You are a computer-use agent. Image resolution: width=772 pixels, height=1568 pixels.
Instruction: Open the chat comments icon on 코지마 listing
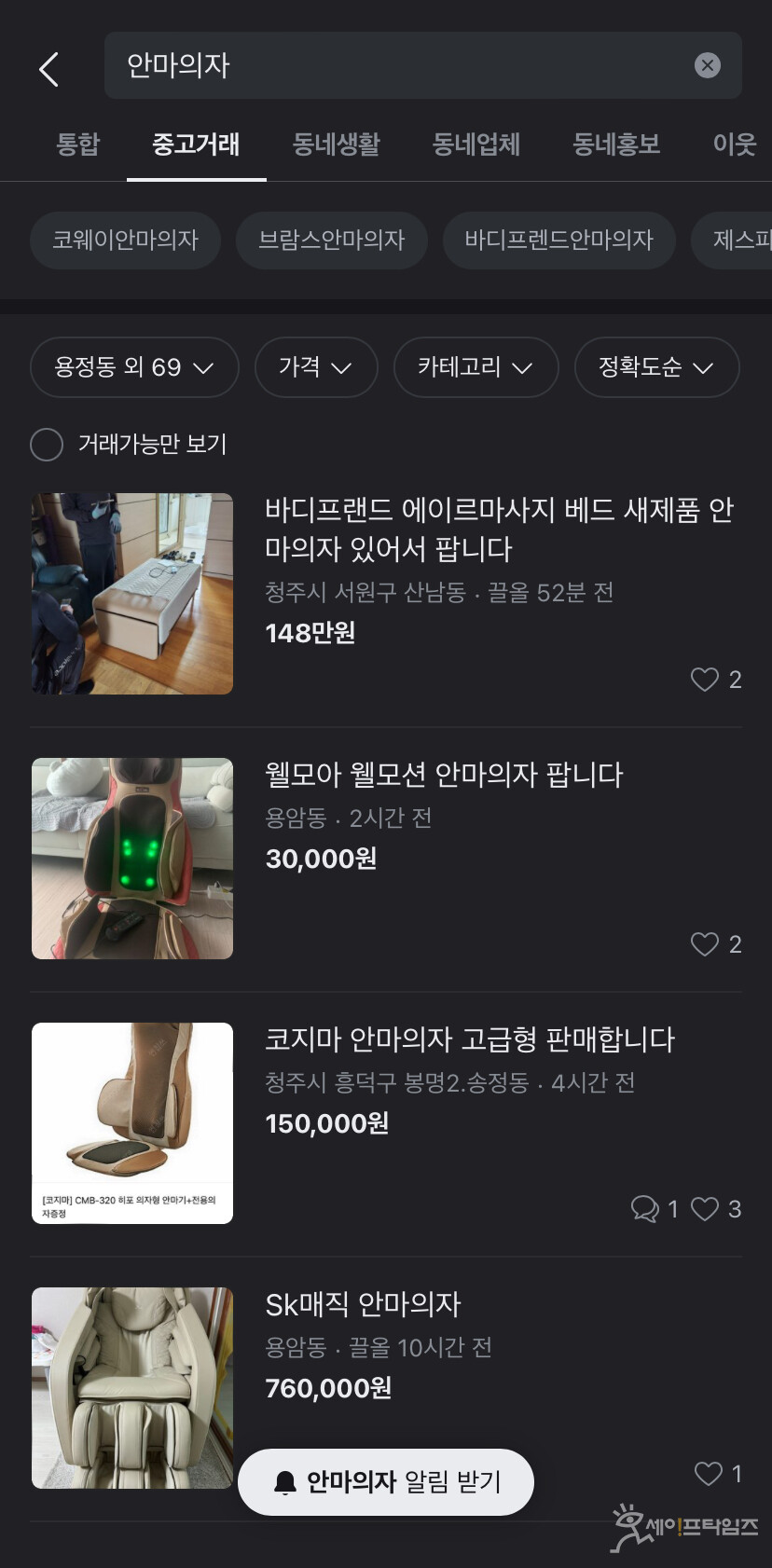[x=646, y=1209]
